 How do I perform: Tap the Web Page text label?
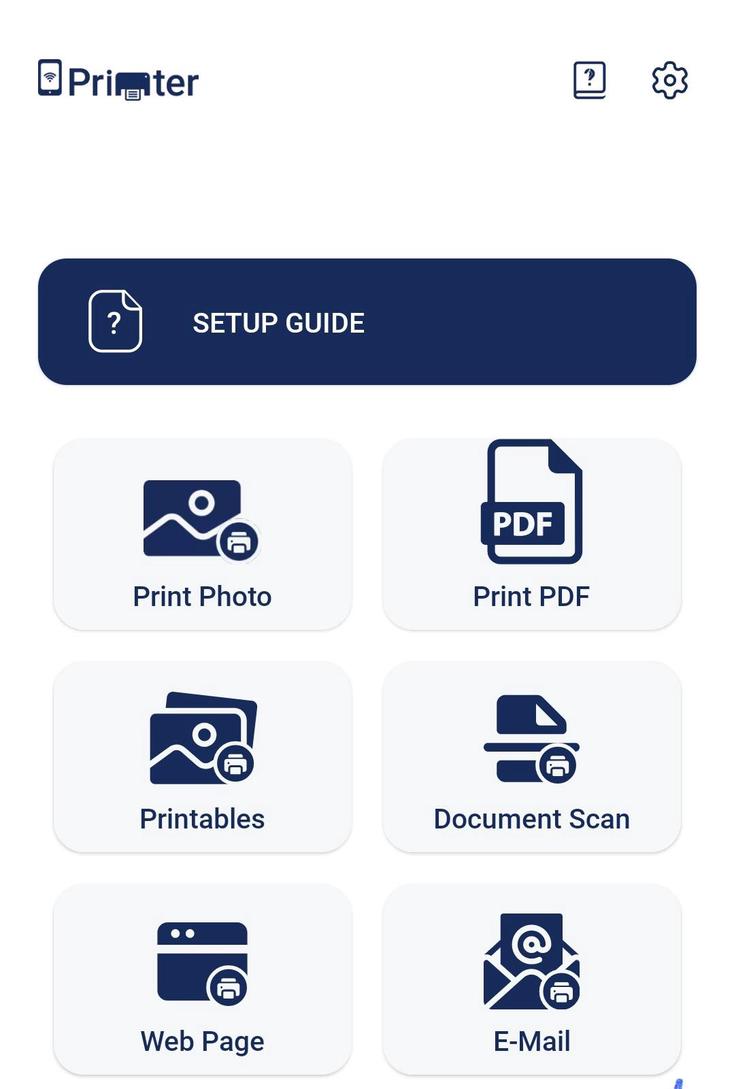[x=201, y=1040]
